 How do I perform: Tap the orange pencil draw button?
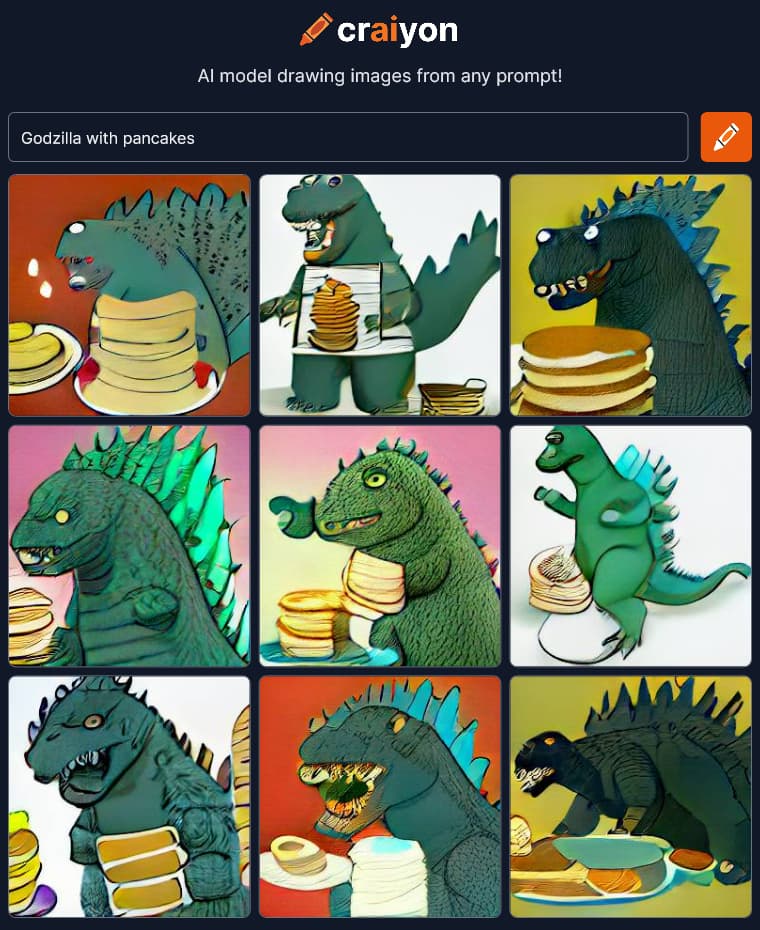[x=726, y=137]
